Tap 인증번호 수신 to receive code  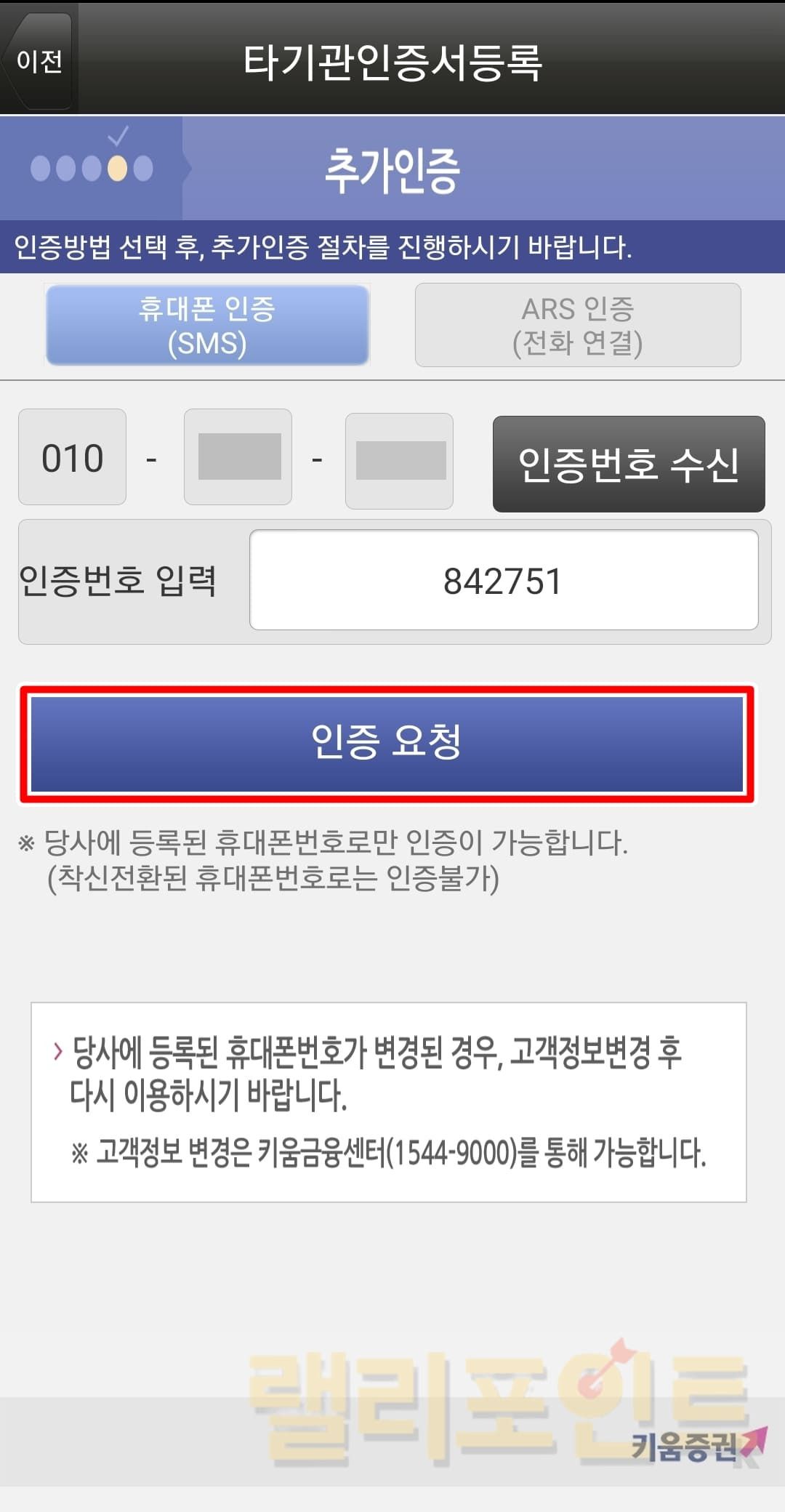coord(629,464)
